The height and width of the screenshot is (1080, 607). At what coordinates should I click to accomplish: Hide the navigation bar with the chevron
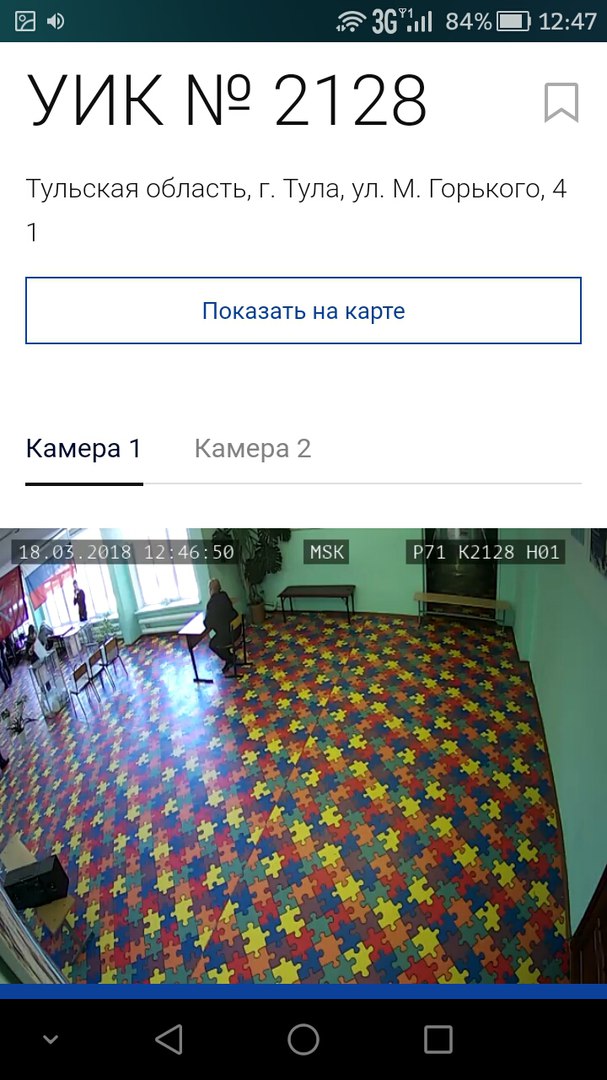tap(50, 1039)
